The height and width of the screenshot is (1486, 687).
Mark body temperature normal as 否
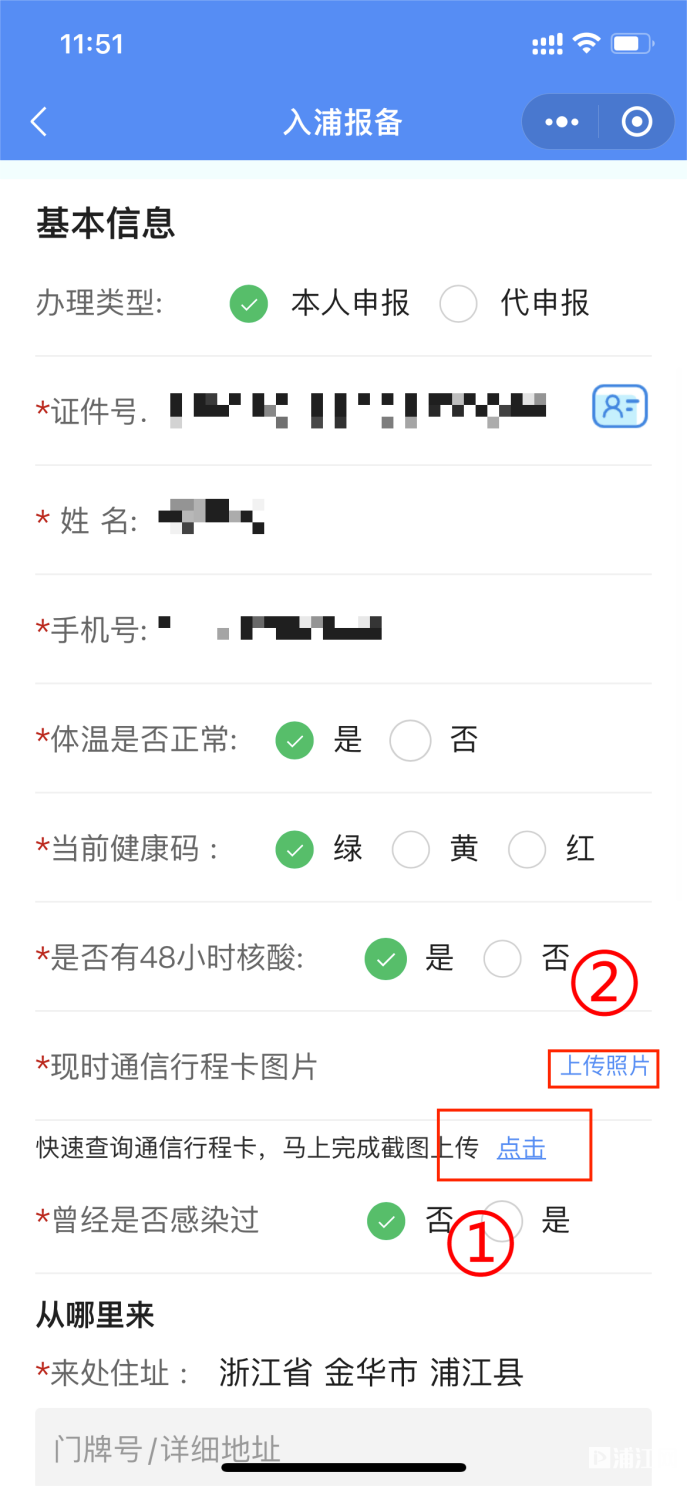click(410, 741)
